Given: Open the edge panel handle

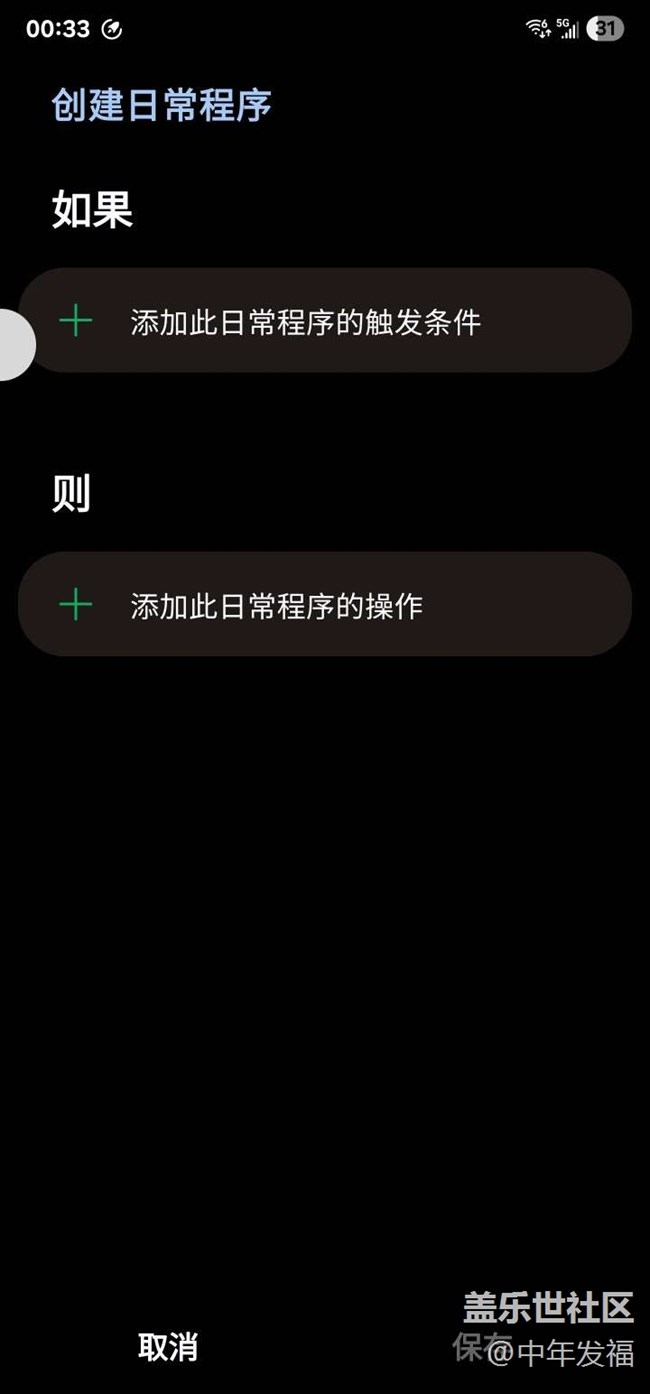Looking at the screenshot, I should click(x=14, y=345).
